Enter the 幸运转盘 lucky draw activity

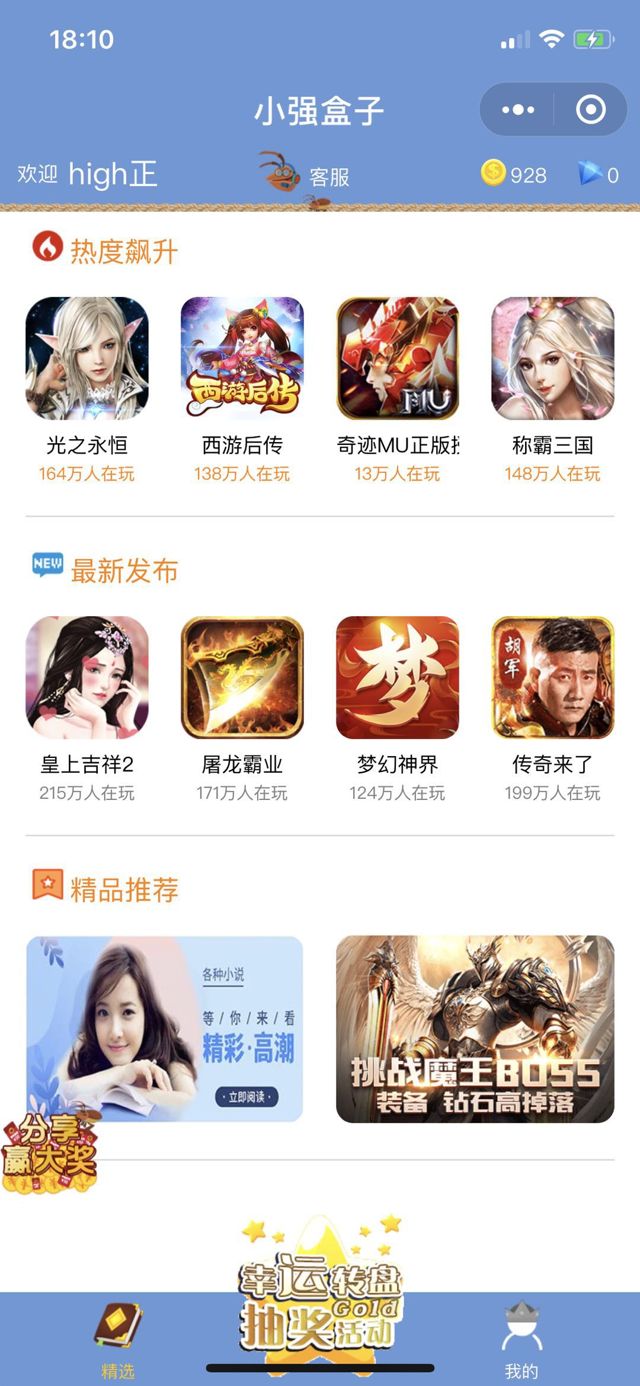(320, 1292)
